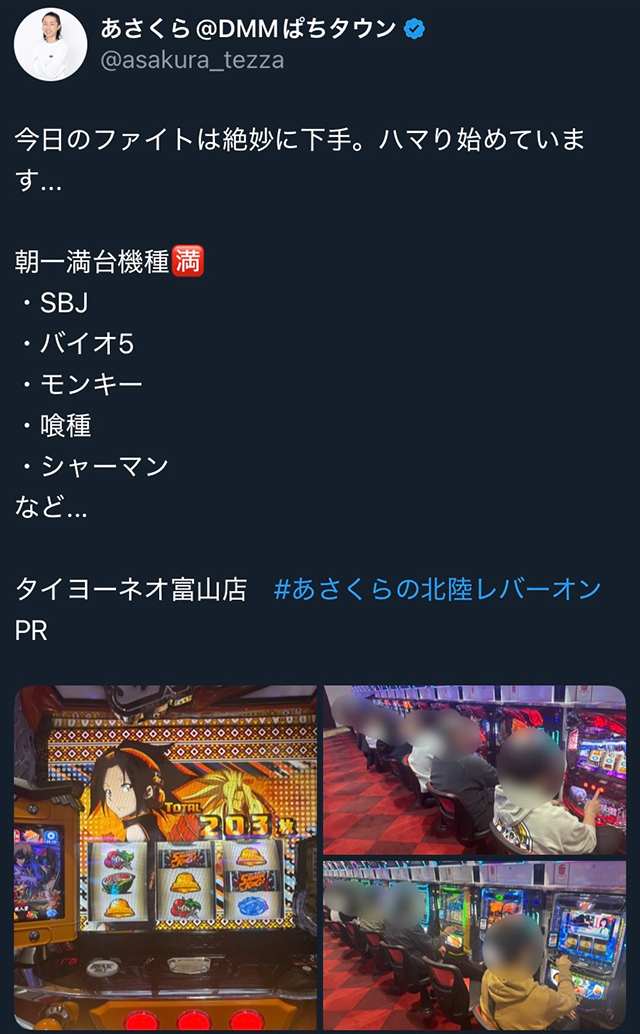View the slot machine photo showing TOTAL 203
The image size is (640, 1034).
tap(166, 858)
